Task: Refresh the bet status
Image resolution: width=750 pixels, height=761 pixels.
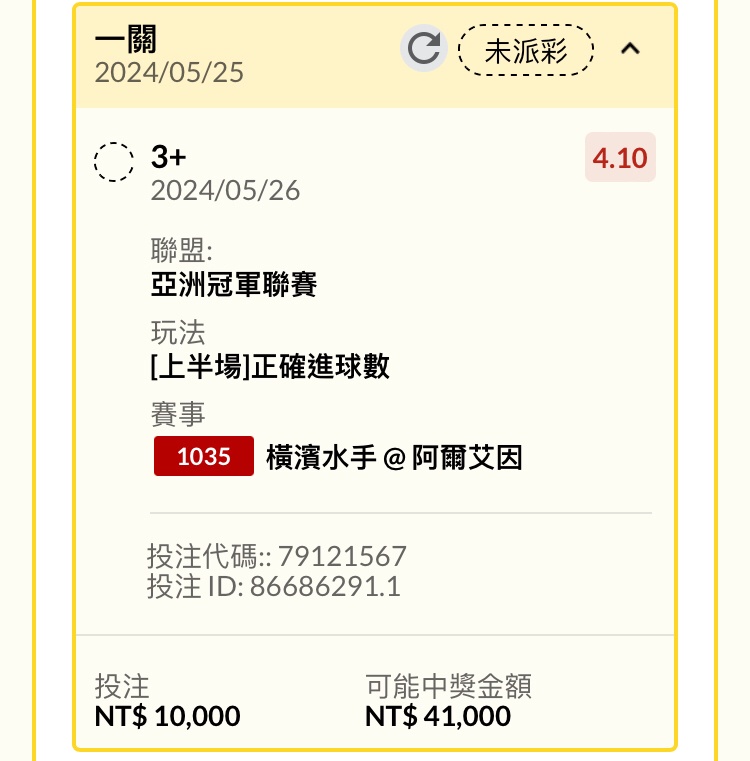Action: pyautogui.click(x=424, y=49)
